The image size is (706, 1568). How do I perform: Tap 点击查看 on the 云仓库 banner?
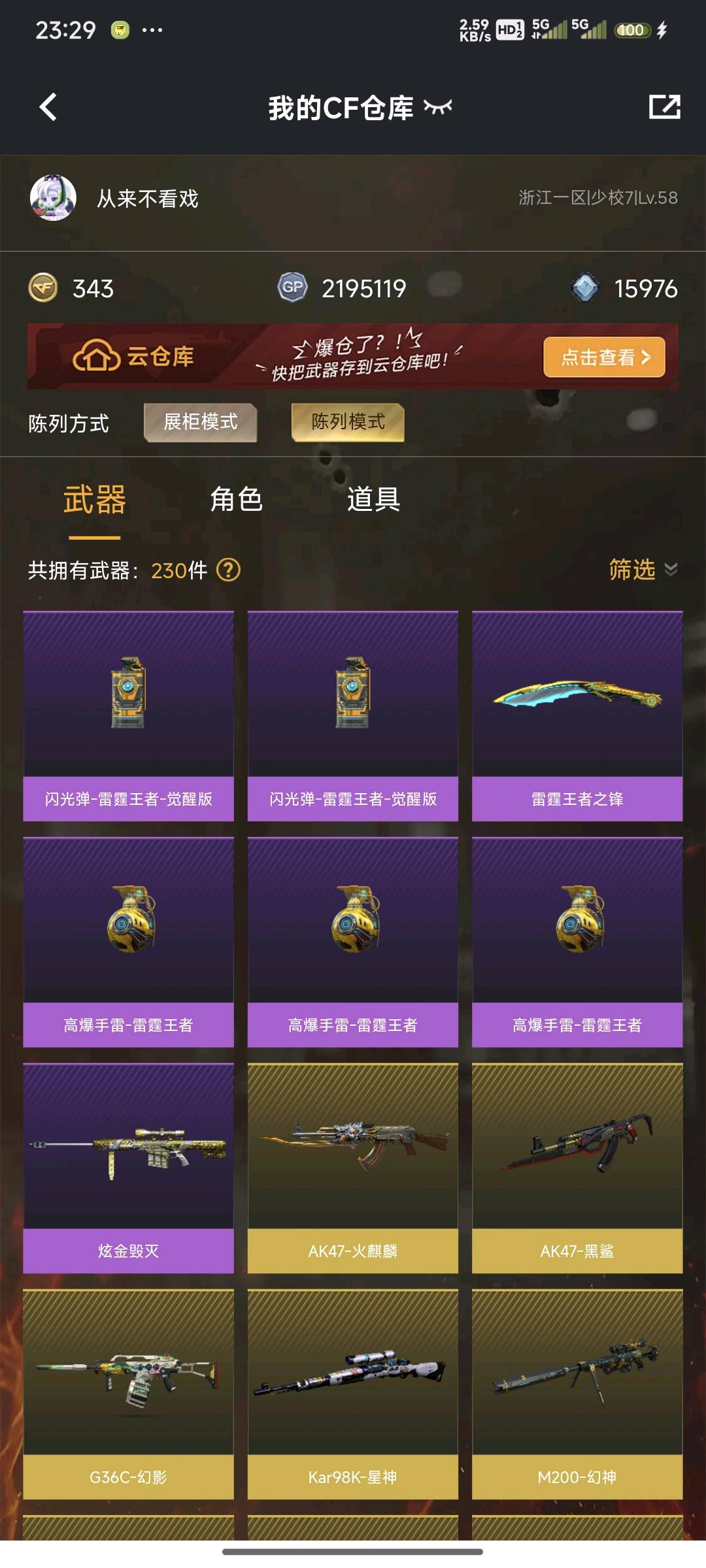pyautogui.click(x=604, y=357)
